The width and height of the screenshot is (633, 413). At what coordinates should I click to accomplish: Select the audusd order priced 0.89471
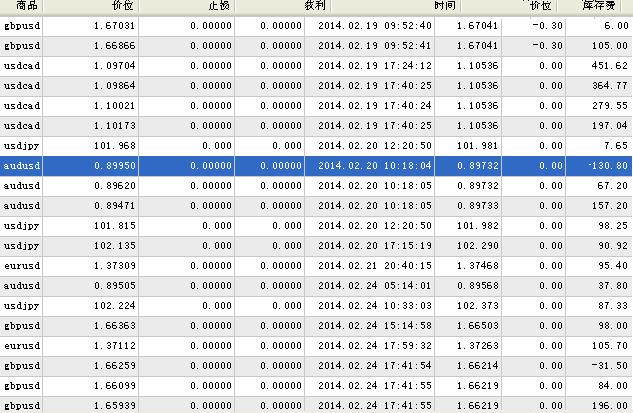click(x=316, y=206)
